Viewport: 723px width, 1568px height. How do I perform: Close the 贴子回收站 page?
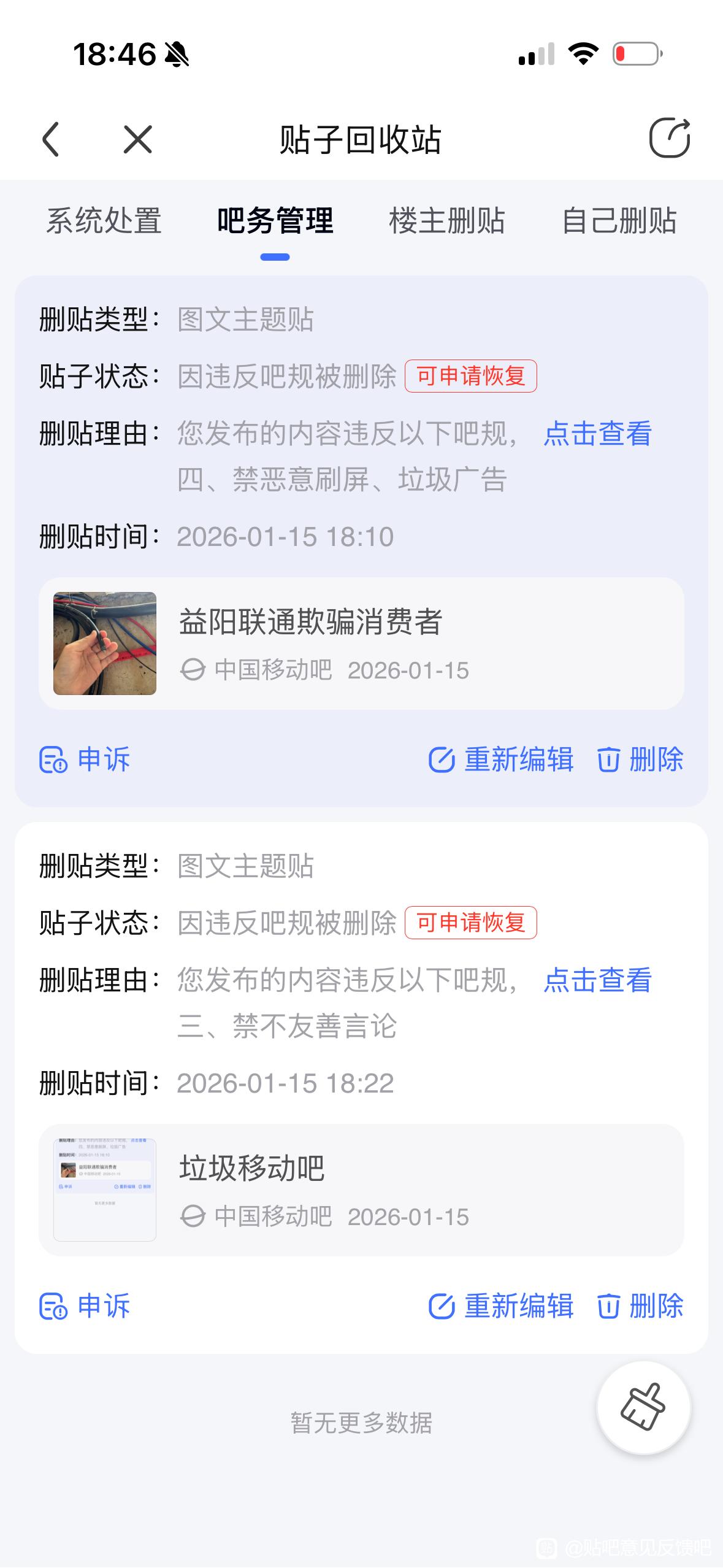tap(137, 139)
